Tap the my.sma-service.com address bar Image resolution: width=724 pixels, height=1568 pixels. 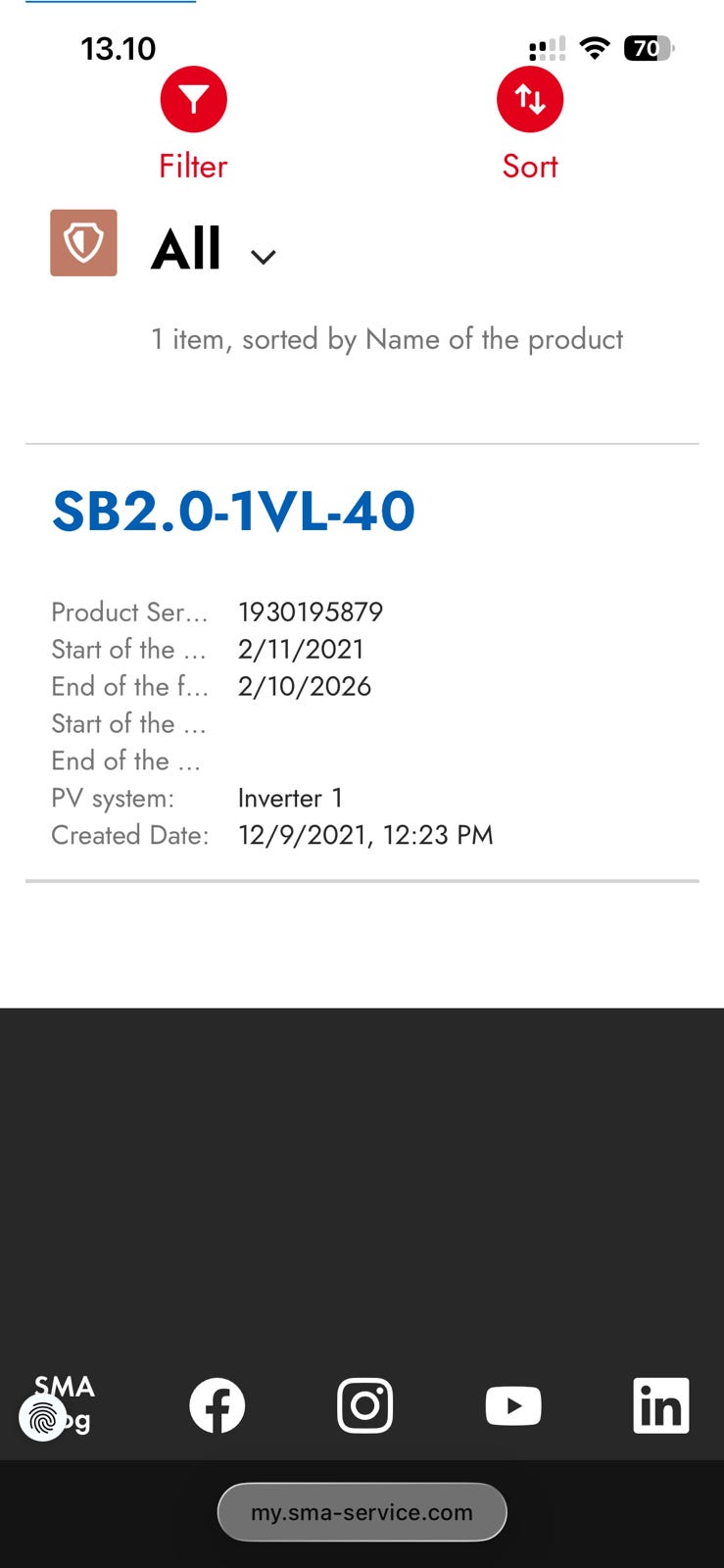362,1512
